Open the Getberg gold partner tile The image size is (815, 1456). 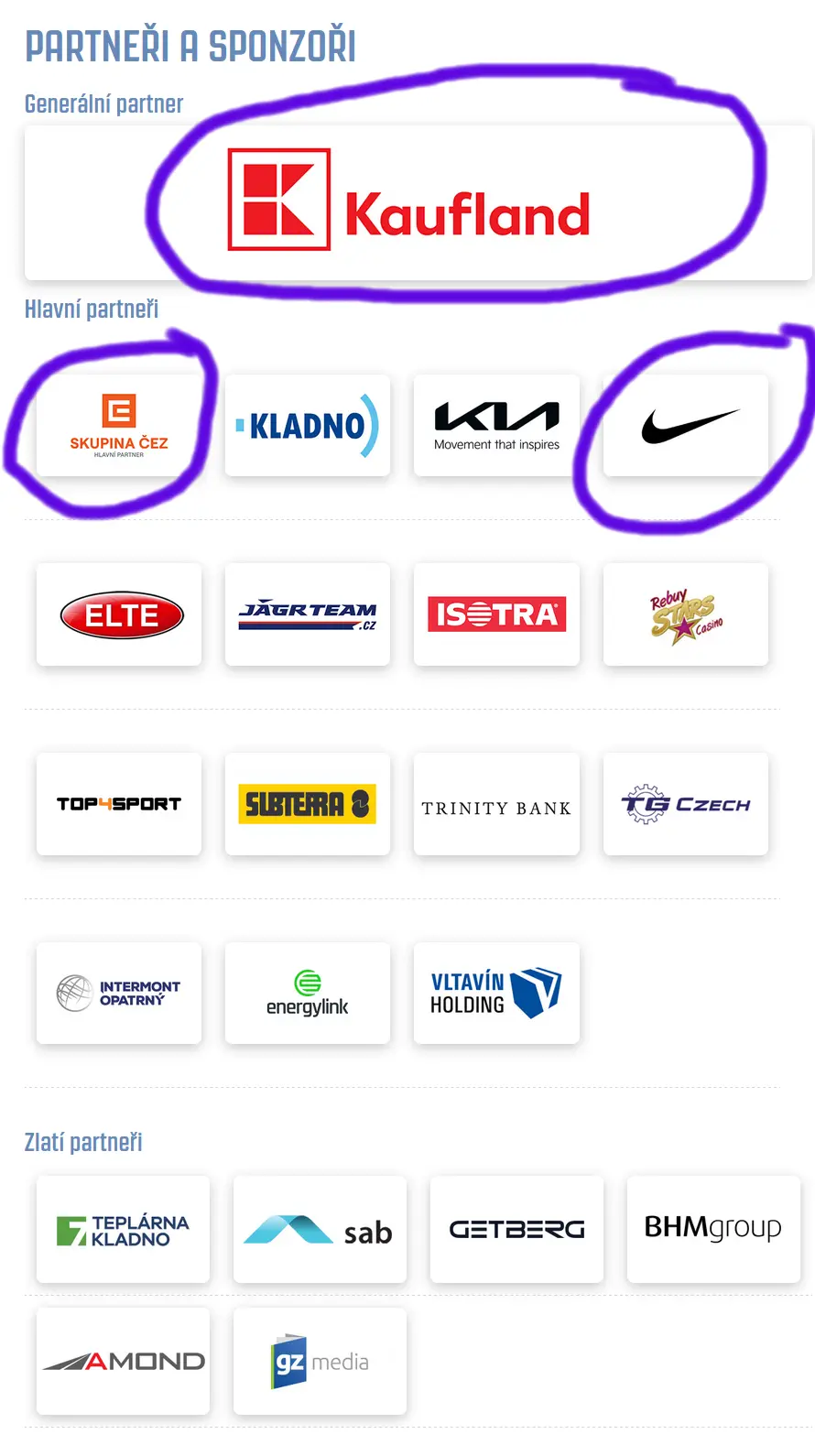(516, 1229)
